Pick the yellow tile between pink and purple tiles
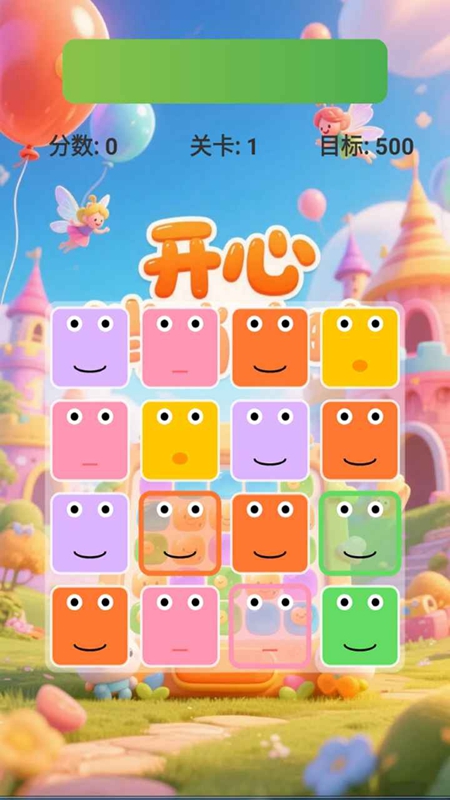Screen dimensions: 450x800 click(x=180, y=440)
